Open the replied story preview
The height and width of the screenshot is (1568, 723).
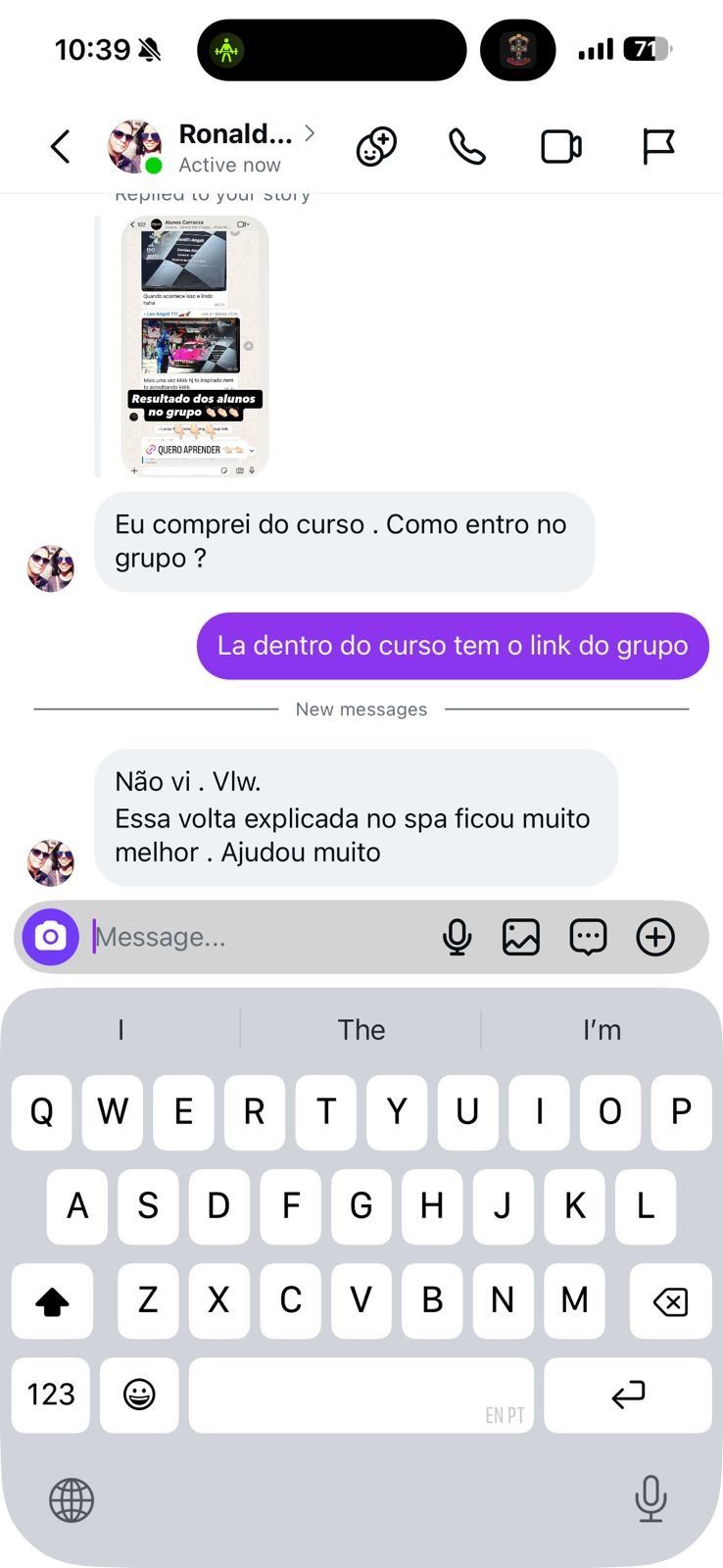[195, 346]
